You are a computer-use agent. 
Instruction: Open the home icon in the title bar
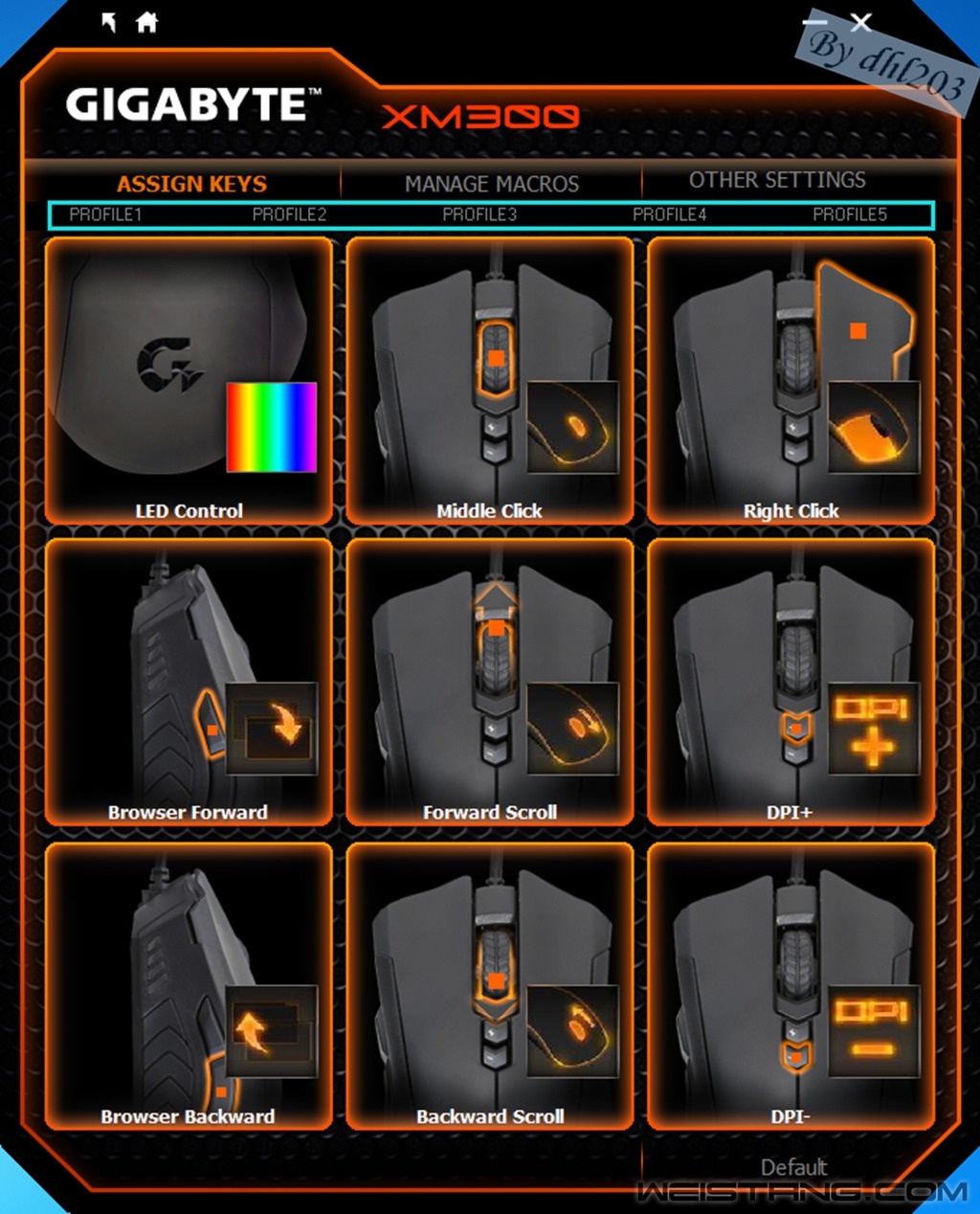(x=146, y=22)
